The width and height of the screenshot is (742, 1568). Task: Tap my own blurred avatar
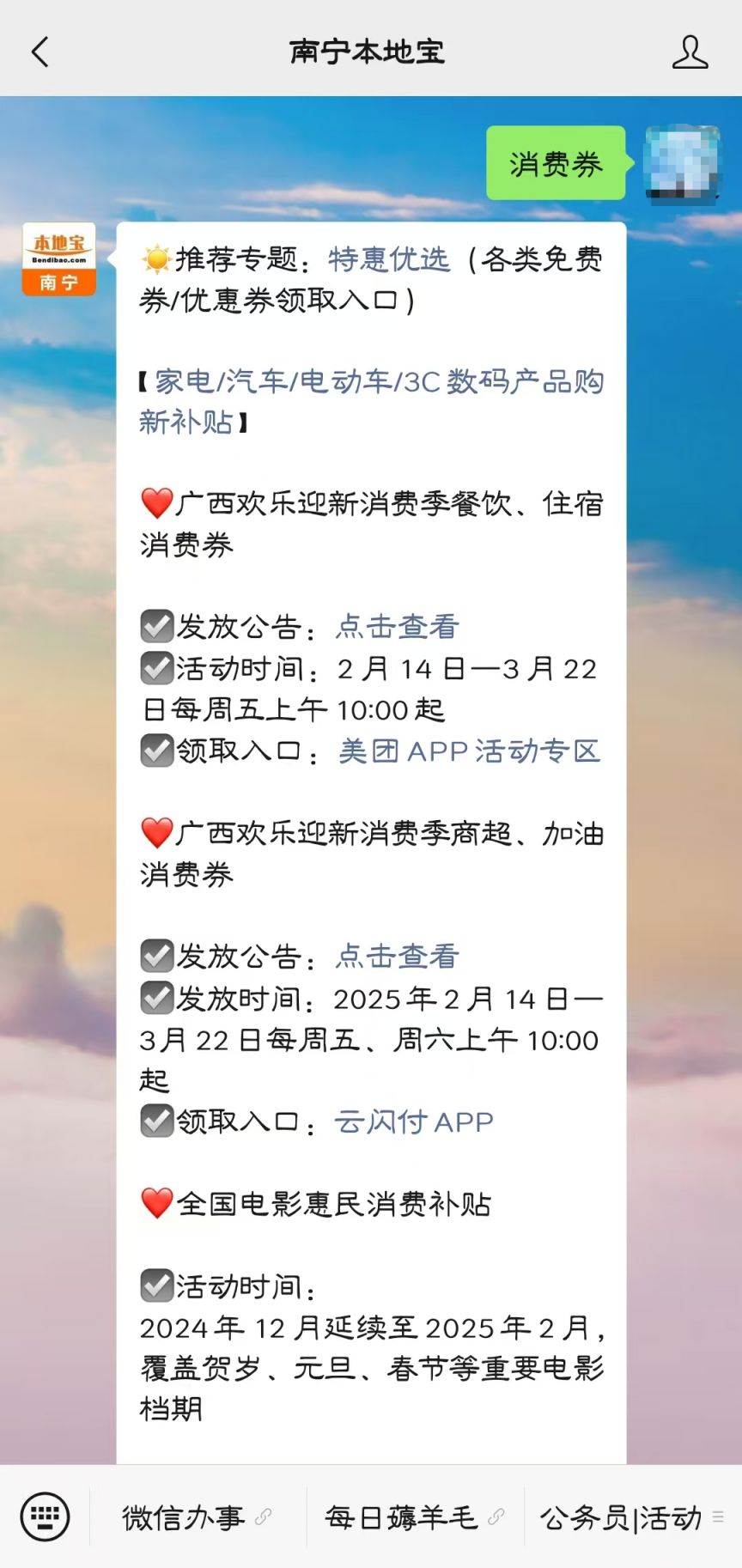pyautogui.click(x=682, y=163)
